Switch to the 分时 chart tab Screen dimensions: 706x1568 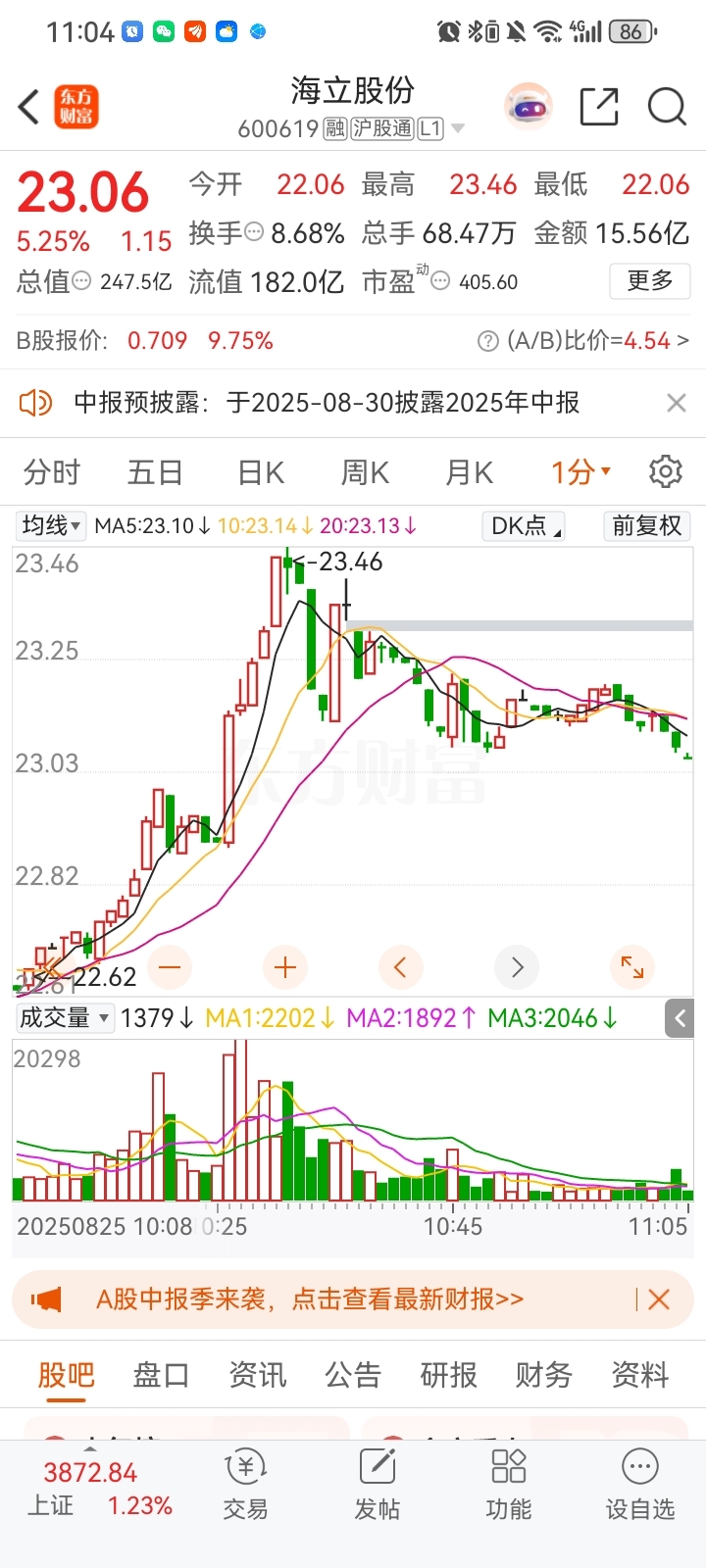pos(52,472)
